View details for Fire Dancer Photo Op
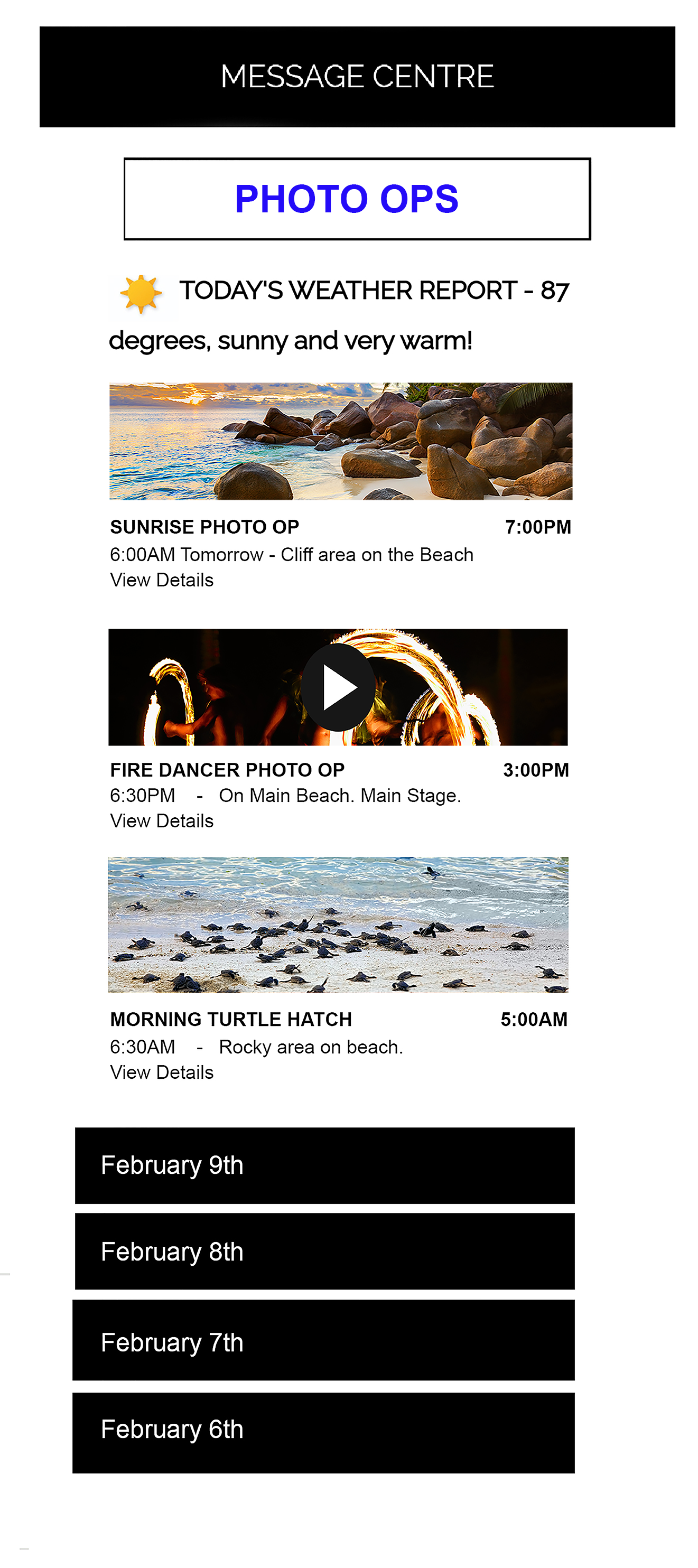698x1568 pixels. click(x=162, y=821)
